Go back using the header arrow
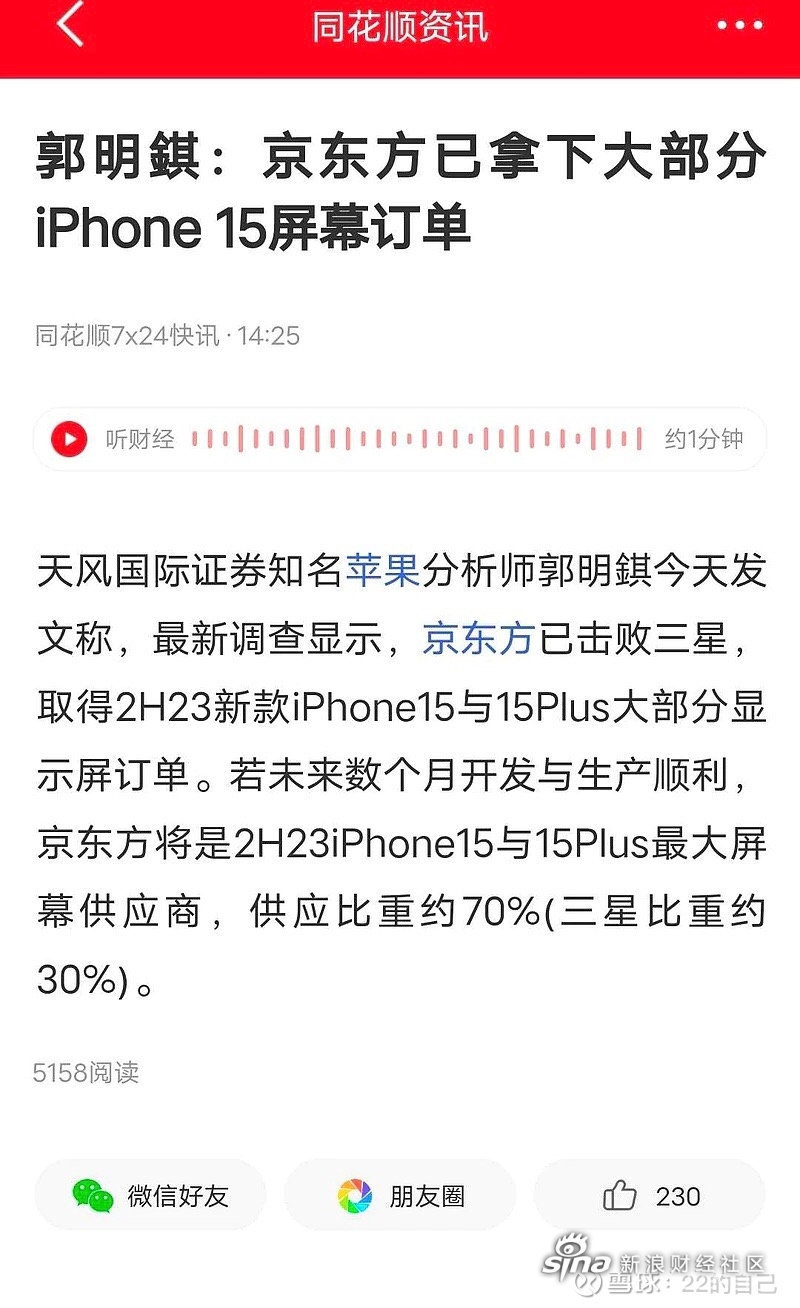Screen dimensions: 800x1308 pyautogui.click(x=69, y=25)
